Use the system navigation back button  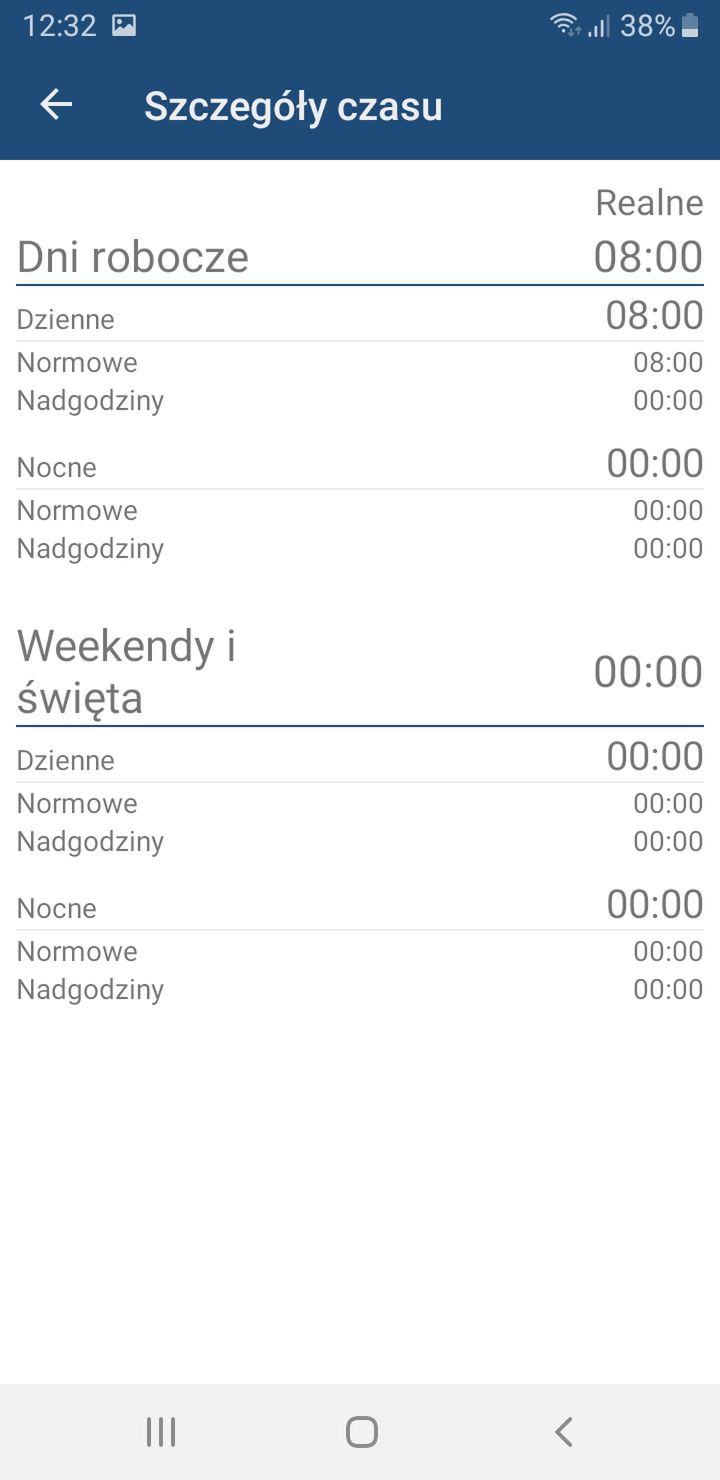[563, 1432]
